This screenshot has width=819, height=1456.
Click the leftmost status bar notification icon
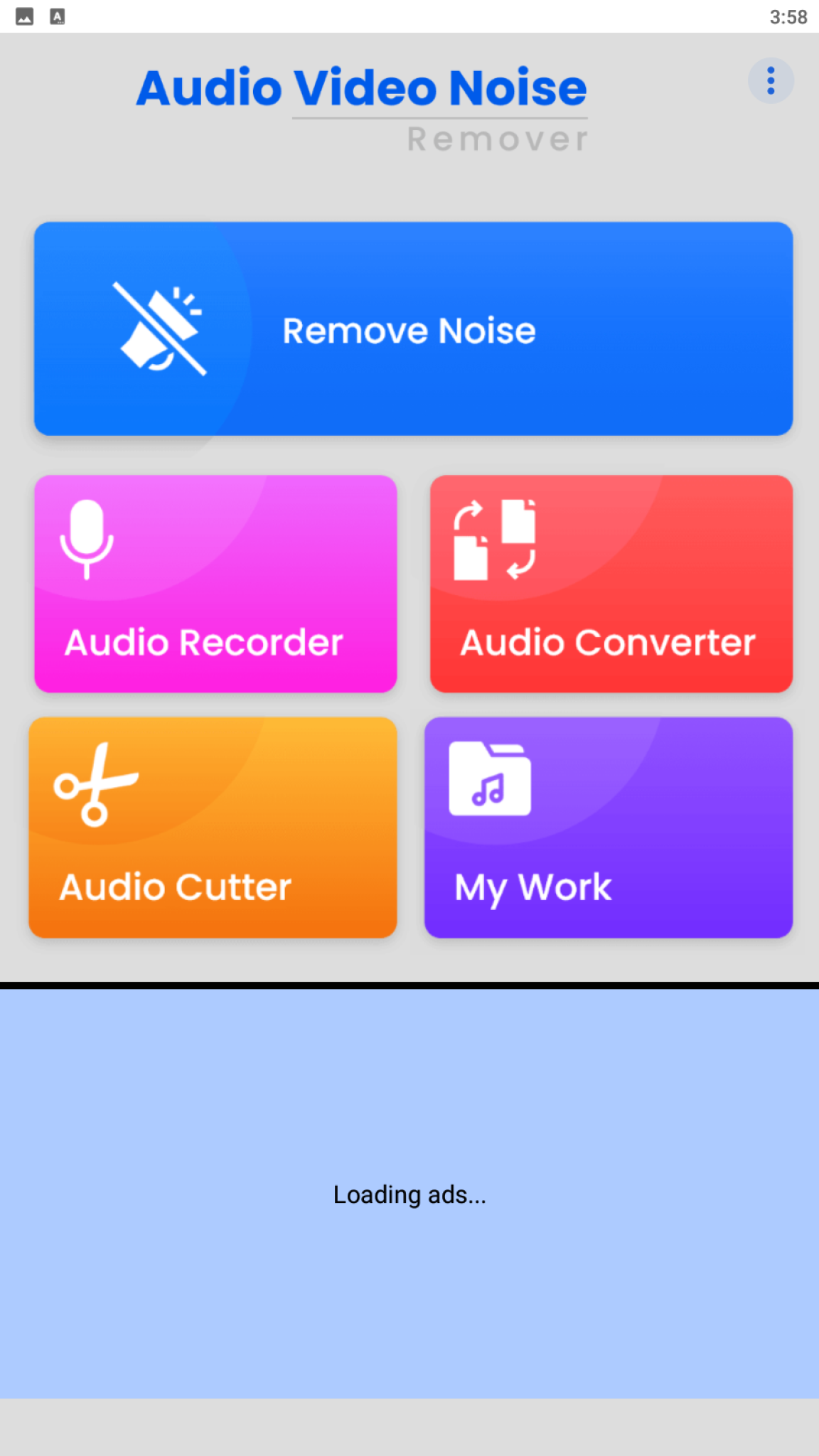click(x=26, y=14)
